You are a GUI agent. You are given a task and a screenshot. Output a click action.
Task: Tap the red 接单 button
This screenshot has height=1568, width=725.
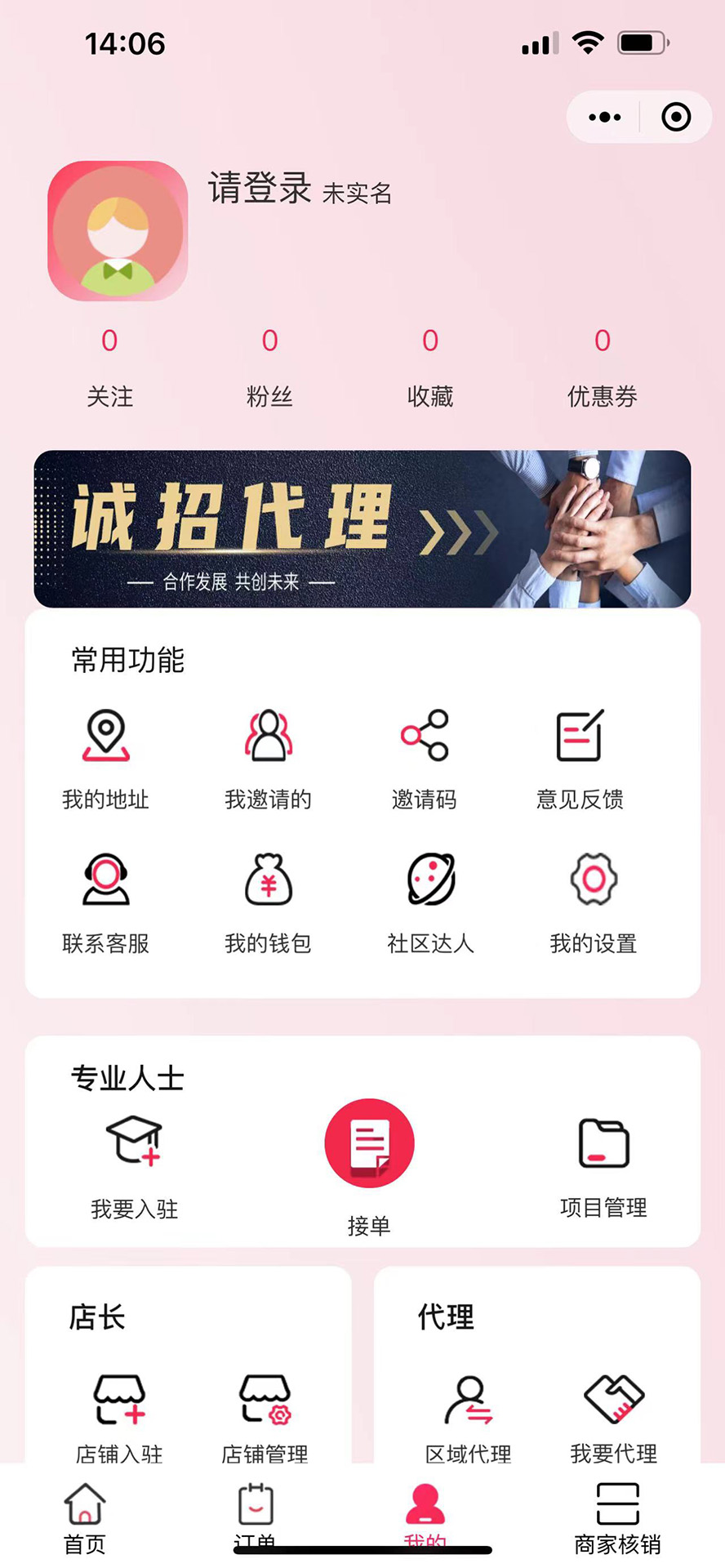[x=369, y=1143]
